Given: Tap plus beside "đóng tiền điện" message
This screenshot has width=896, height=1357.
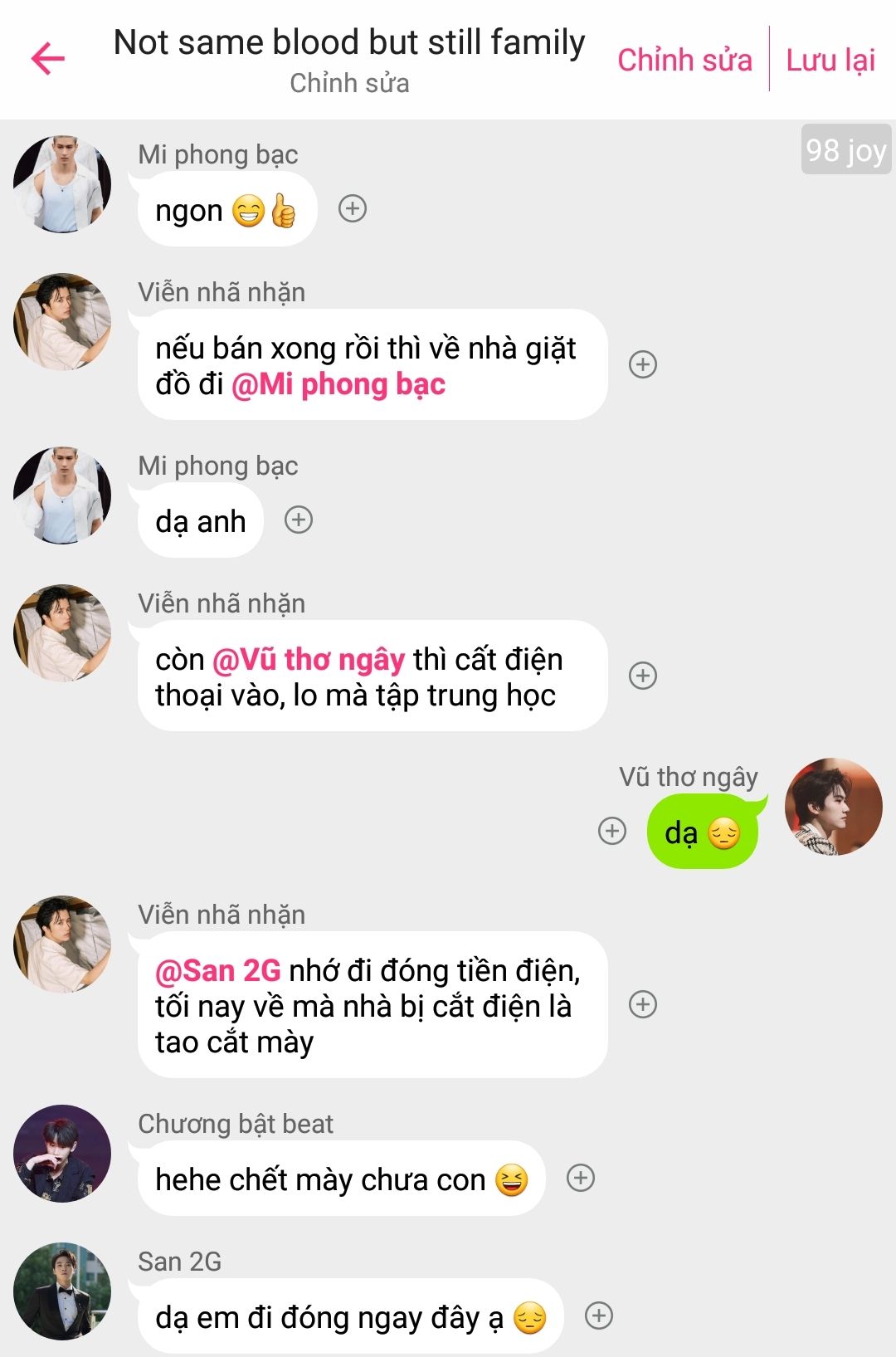Looking at the screenshot, I should 643,1004.
